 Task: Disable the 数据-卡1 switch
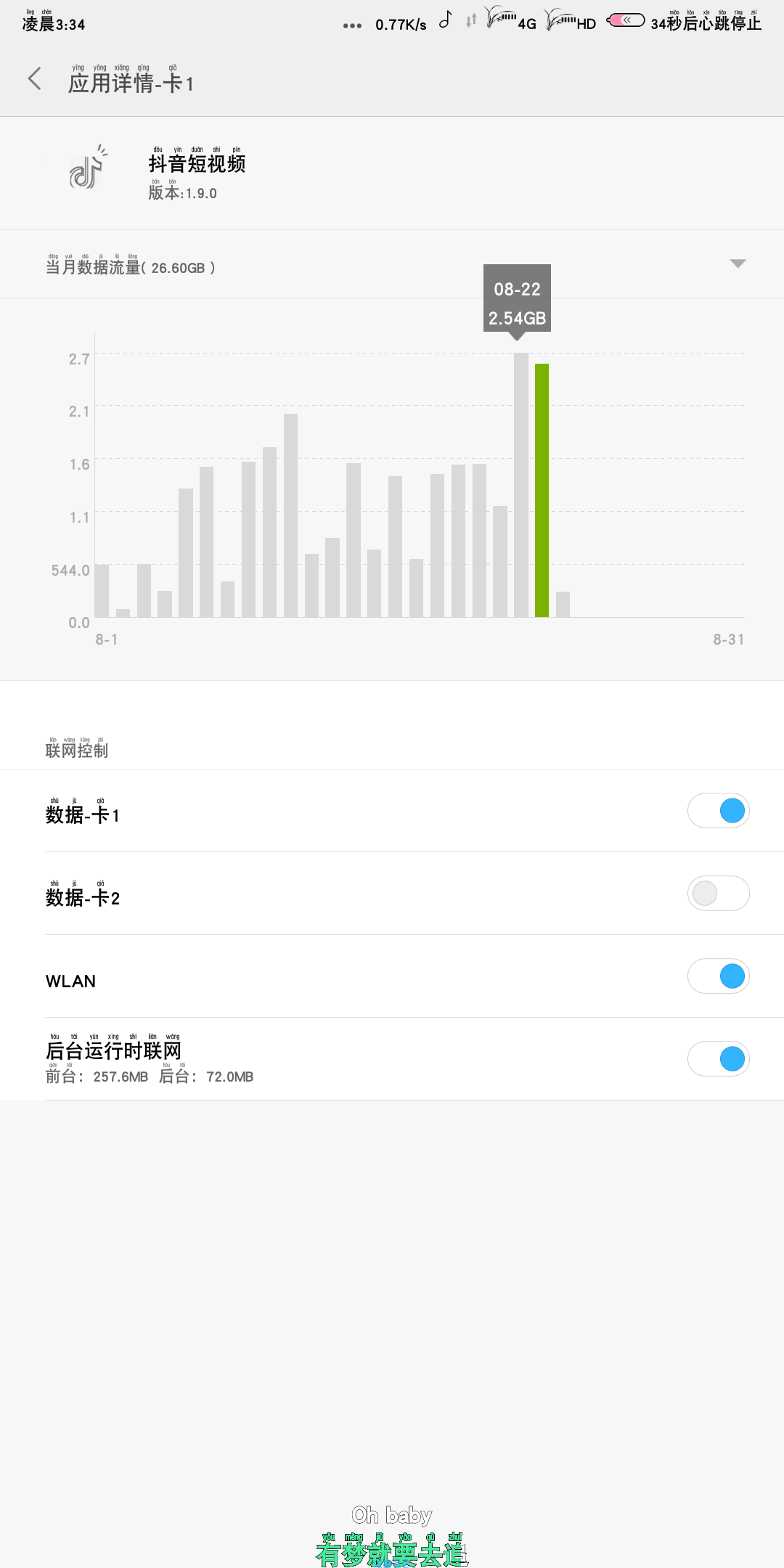(718, 810)
